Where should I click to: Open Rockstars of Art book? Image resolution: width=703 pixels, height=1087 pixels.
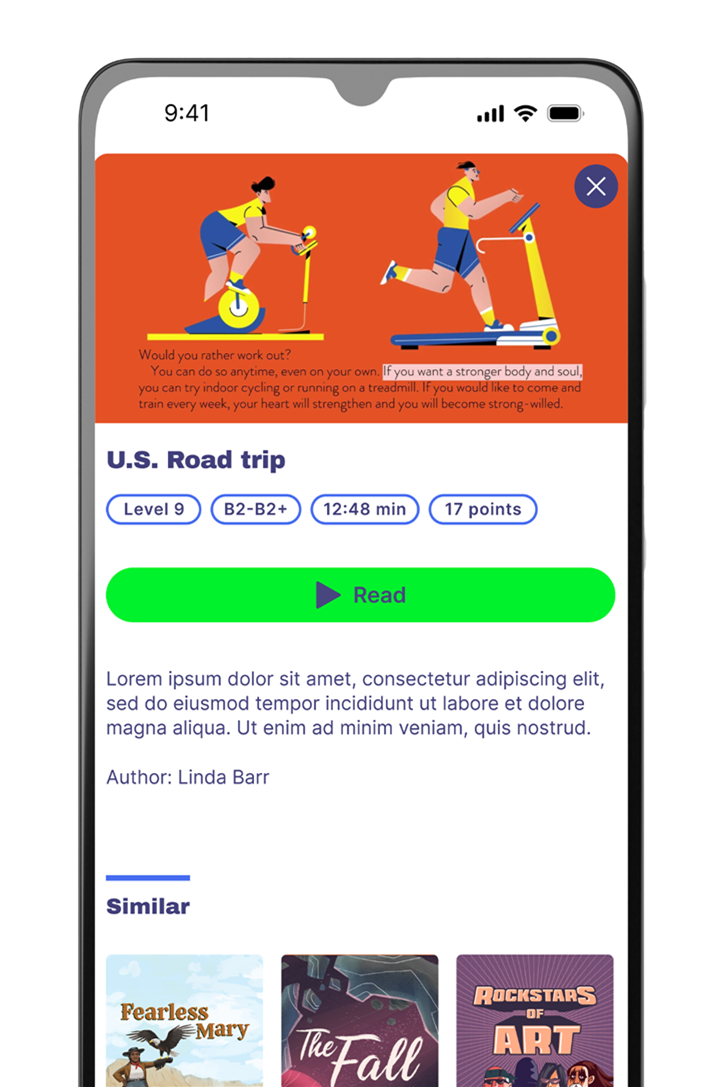pyautogui.click(x=535, y=1020)
